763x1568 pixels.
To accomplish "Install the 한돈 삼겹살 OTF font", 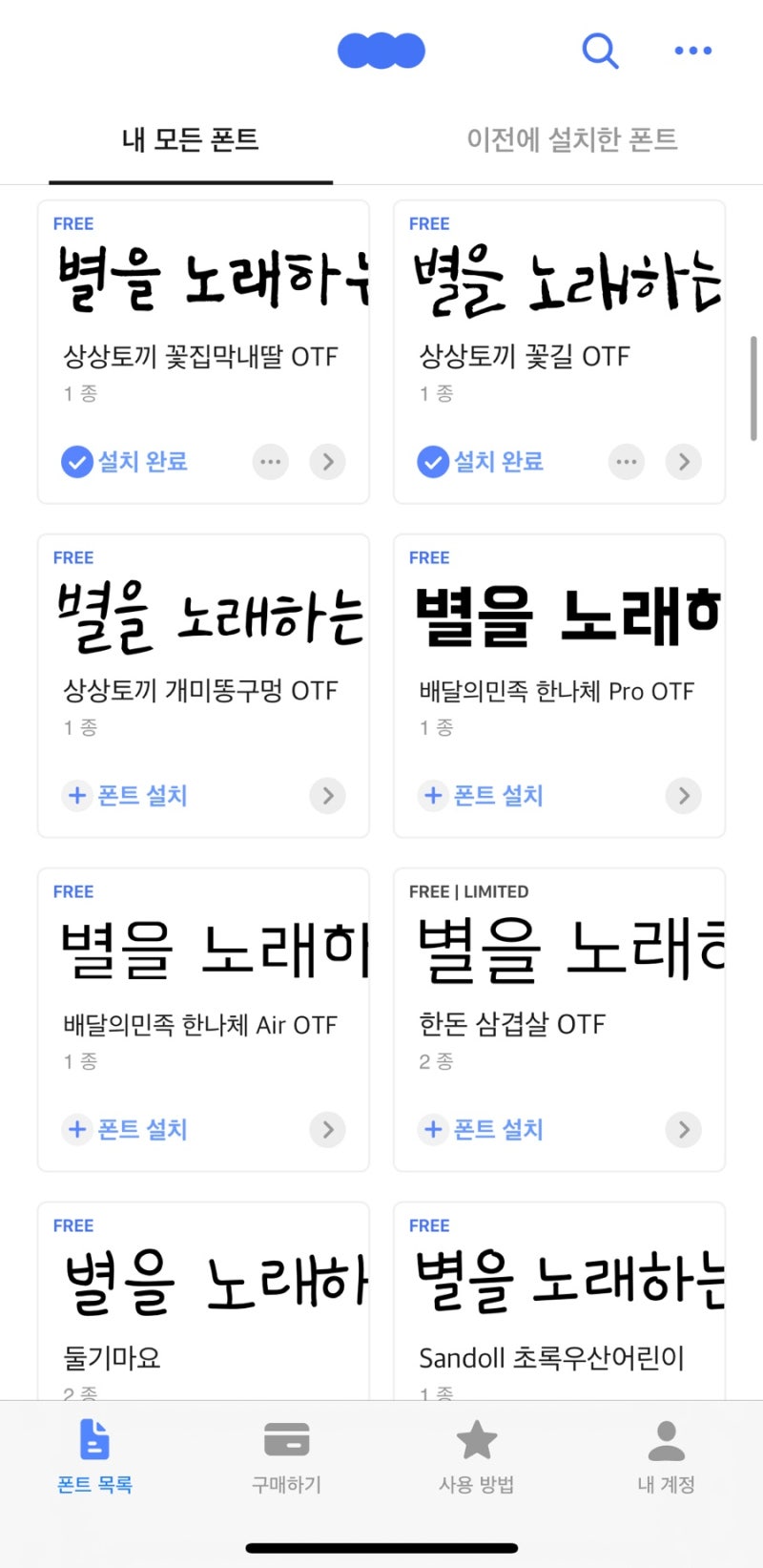I will click(x=482, y=1129).
